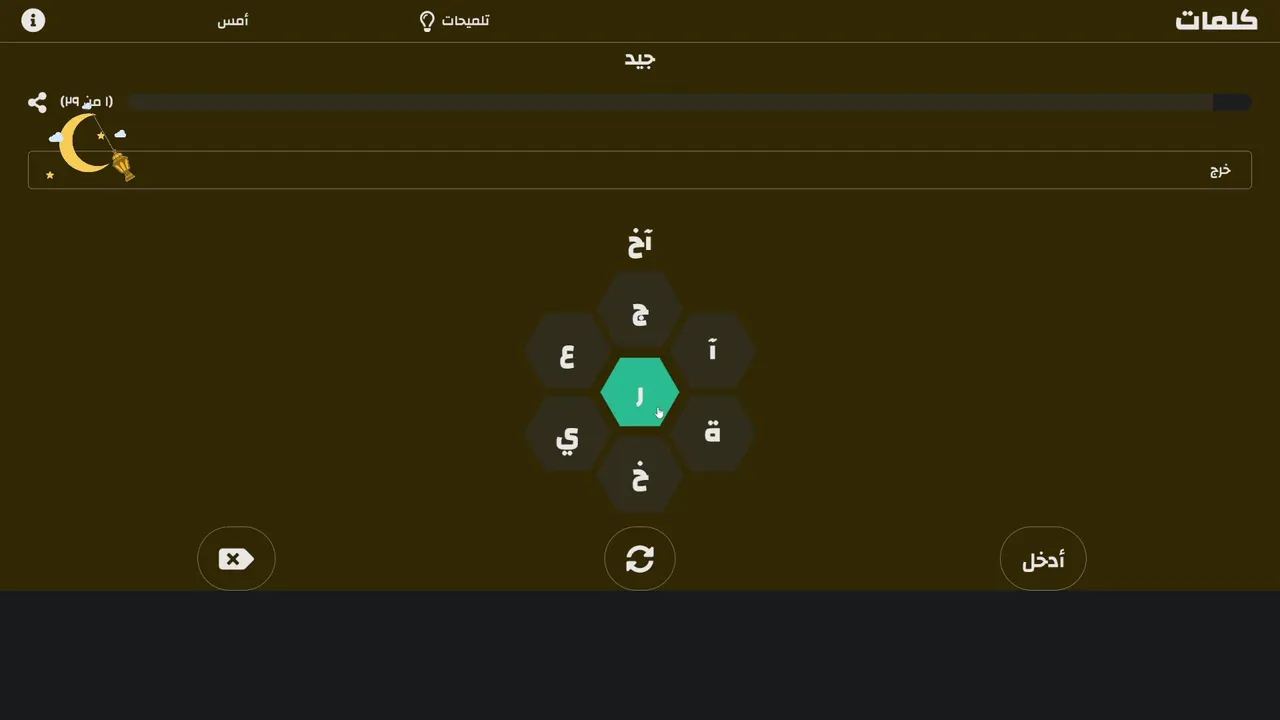
Task: Shuffle the letter hexagons
Action: click(x=640, y=558)
